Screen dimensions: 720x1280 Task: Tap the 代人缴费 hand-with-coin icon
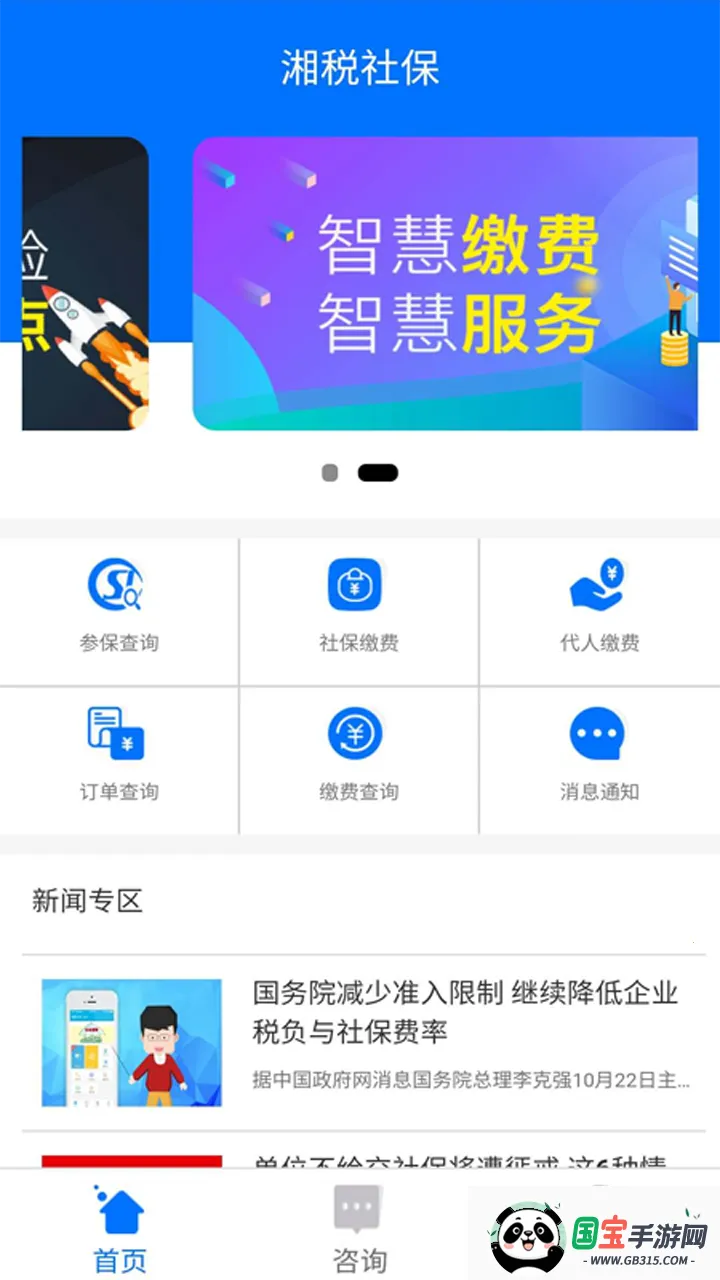click(597, 590)
